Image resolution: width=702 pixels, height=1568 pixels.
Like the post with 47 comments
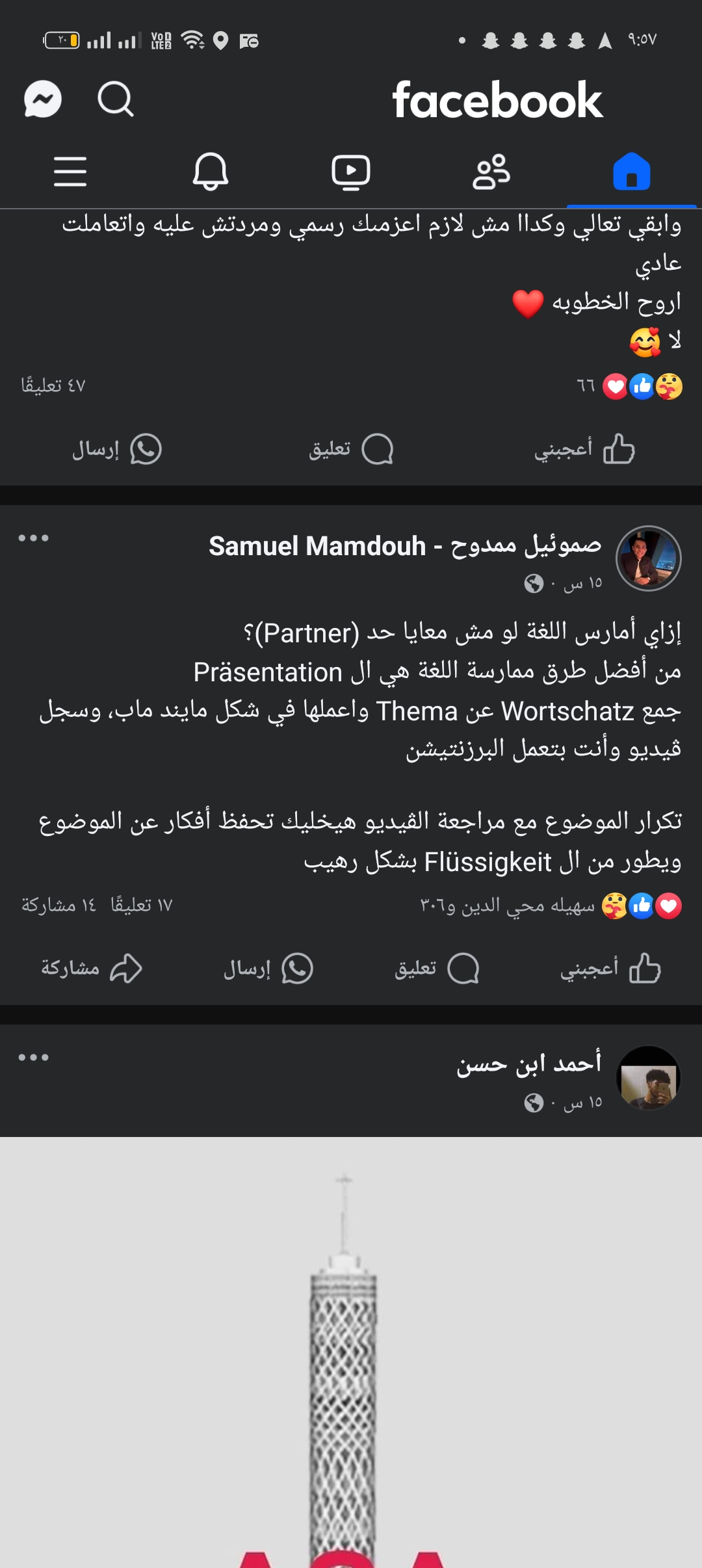pos(584,449)
